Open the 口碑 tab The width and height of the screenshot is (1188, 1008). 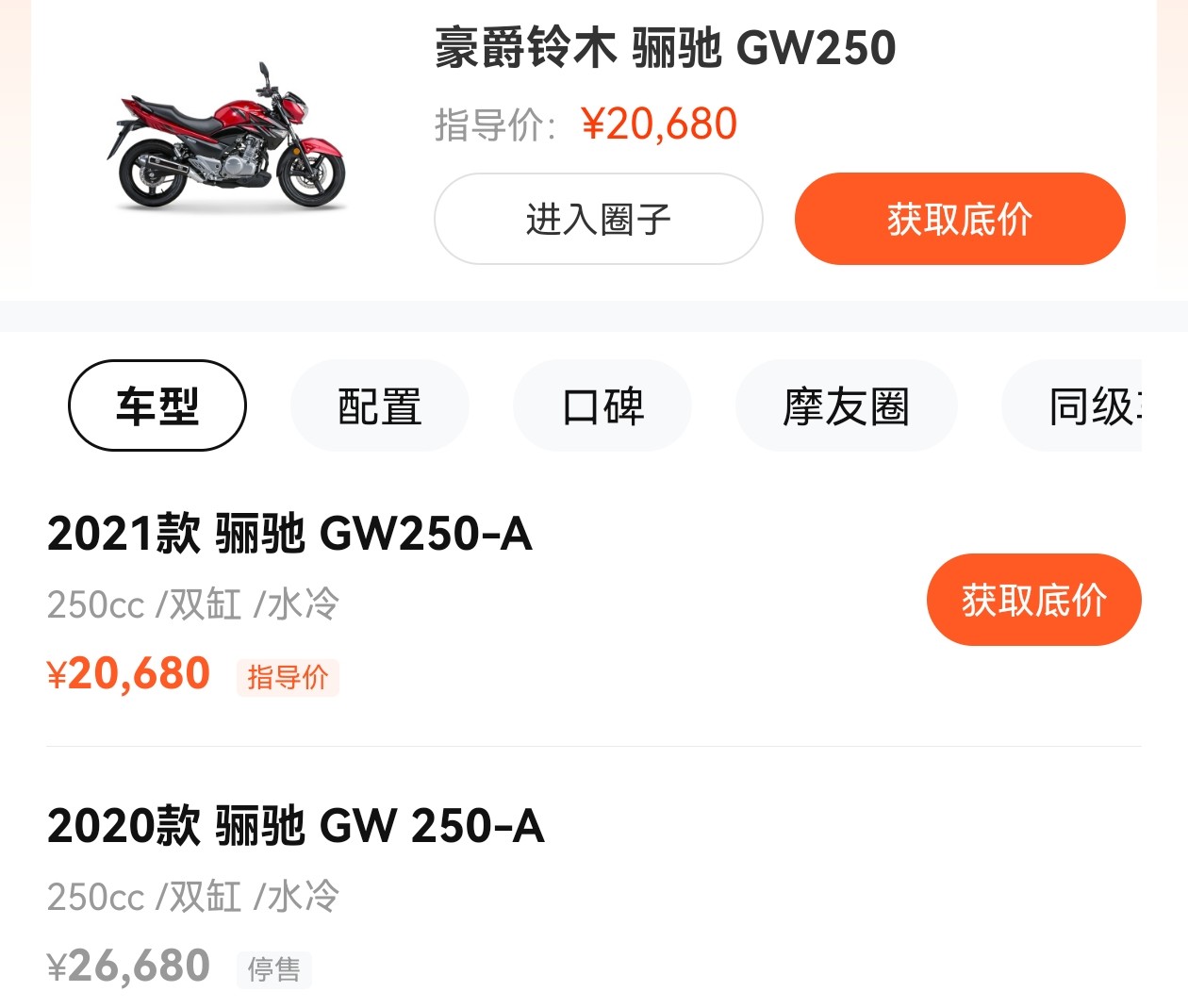[602, 405]
